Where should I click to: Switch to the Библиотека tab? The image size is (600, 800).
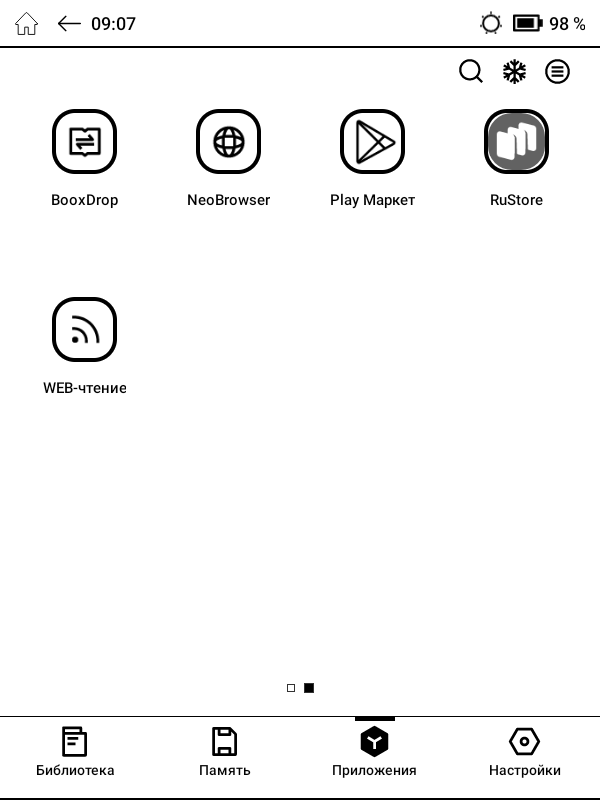pos(75,752)
